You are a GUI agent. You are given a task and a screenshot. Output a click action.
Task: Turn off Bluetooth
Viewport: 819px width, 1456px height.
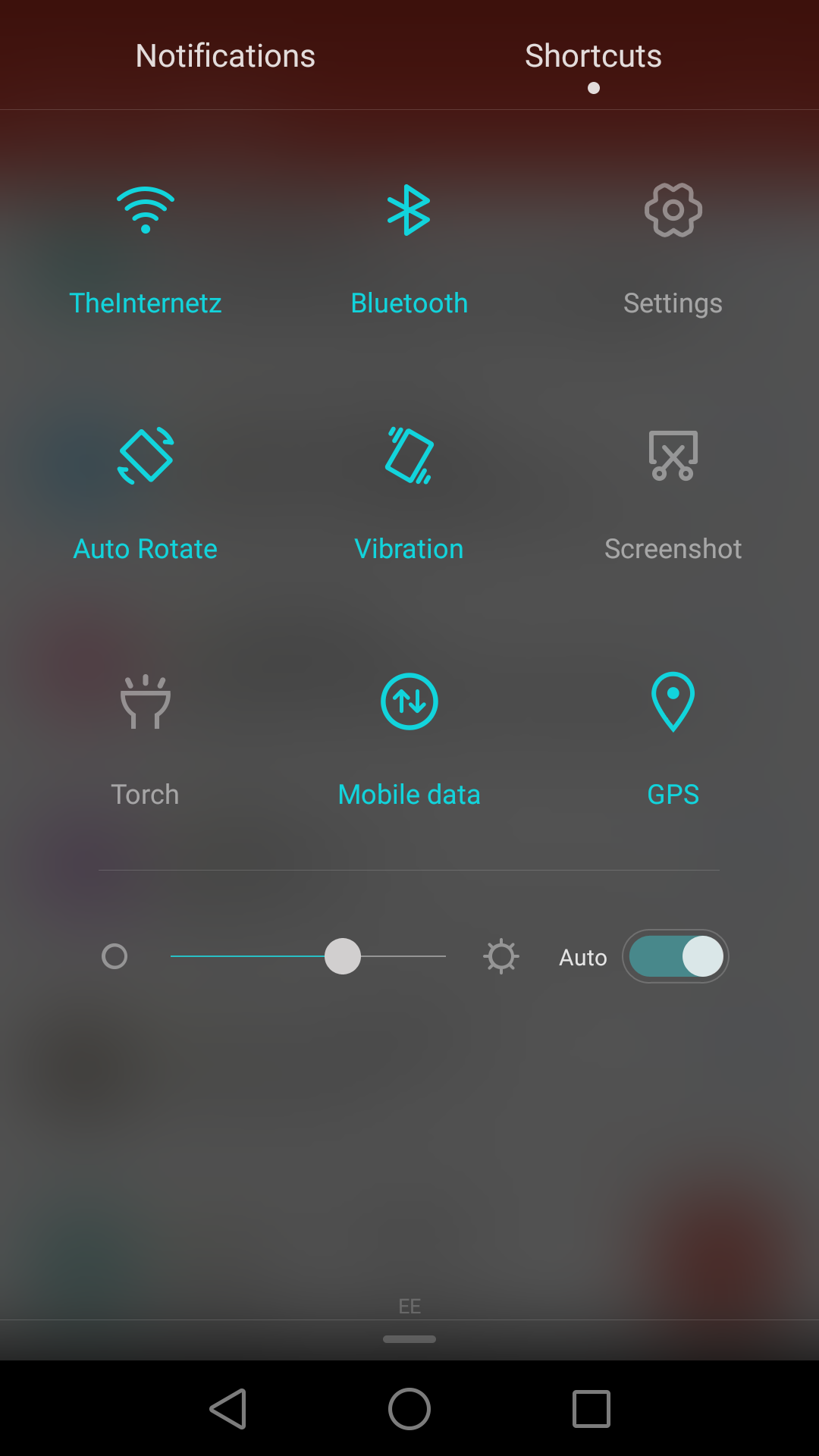(x=409, y=250)
